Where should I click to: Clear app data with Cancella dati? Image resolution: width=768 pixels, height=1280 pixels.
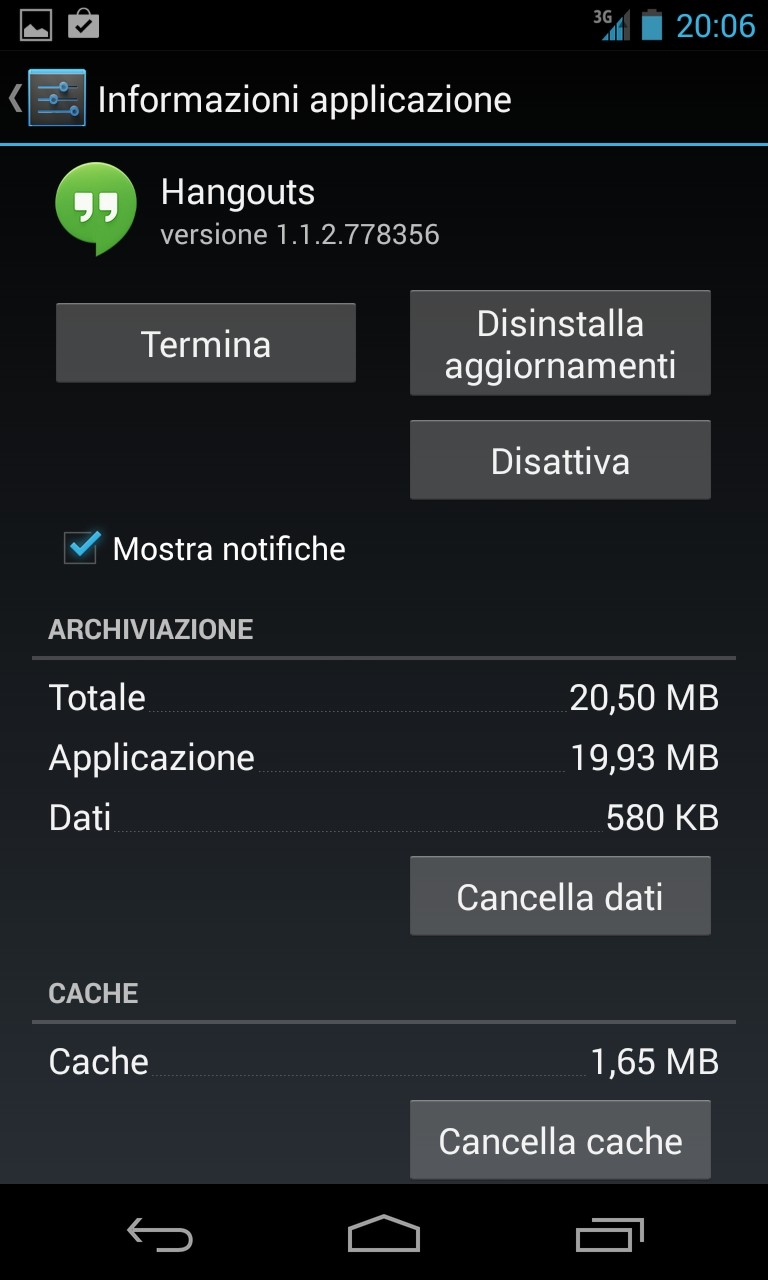(560, 896)
